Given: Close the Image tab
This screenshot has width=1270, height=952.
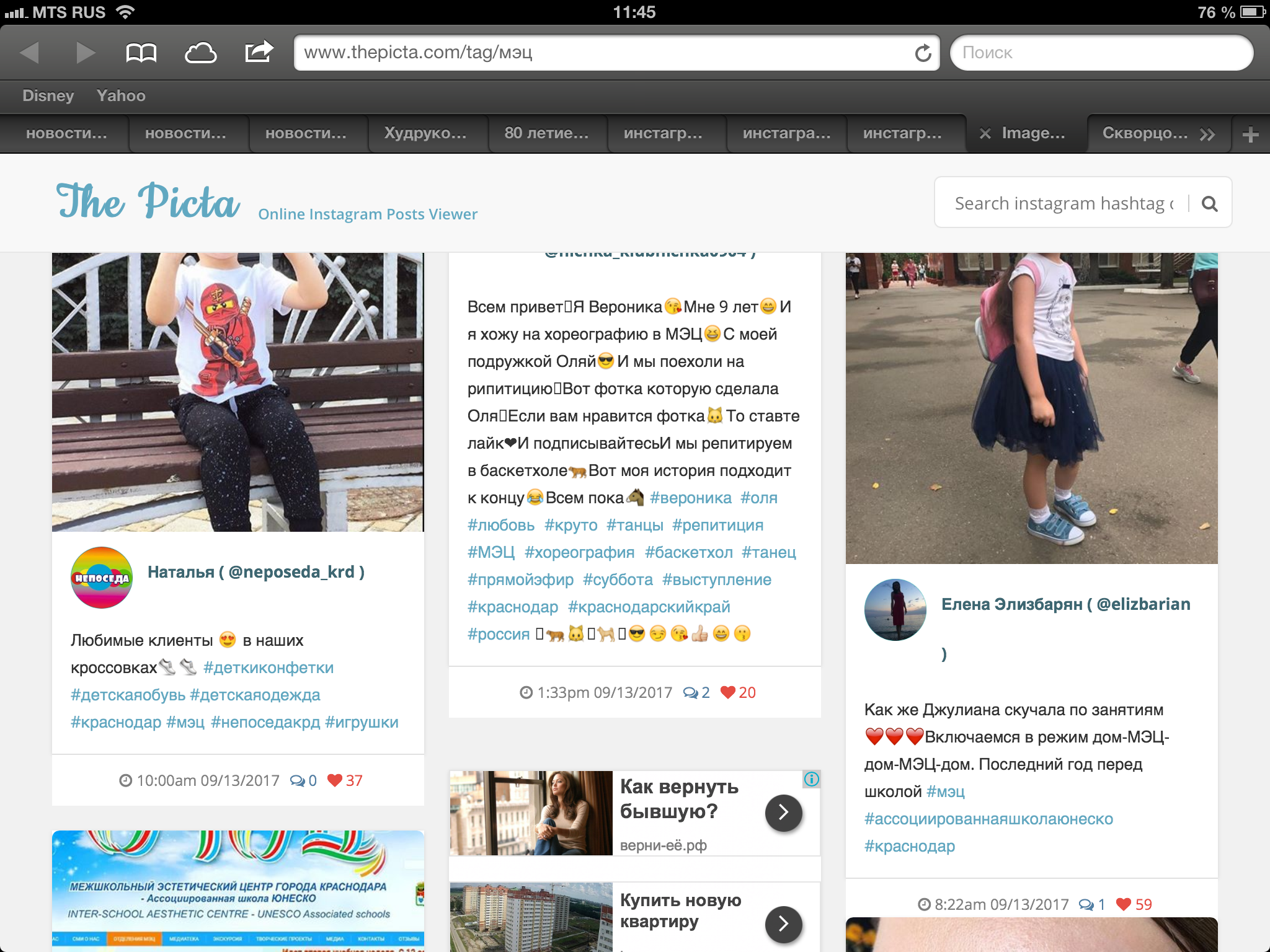Looking at the screenshot, I should (985, 133).
